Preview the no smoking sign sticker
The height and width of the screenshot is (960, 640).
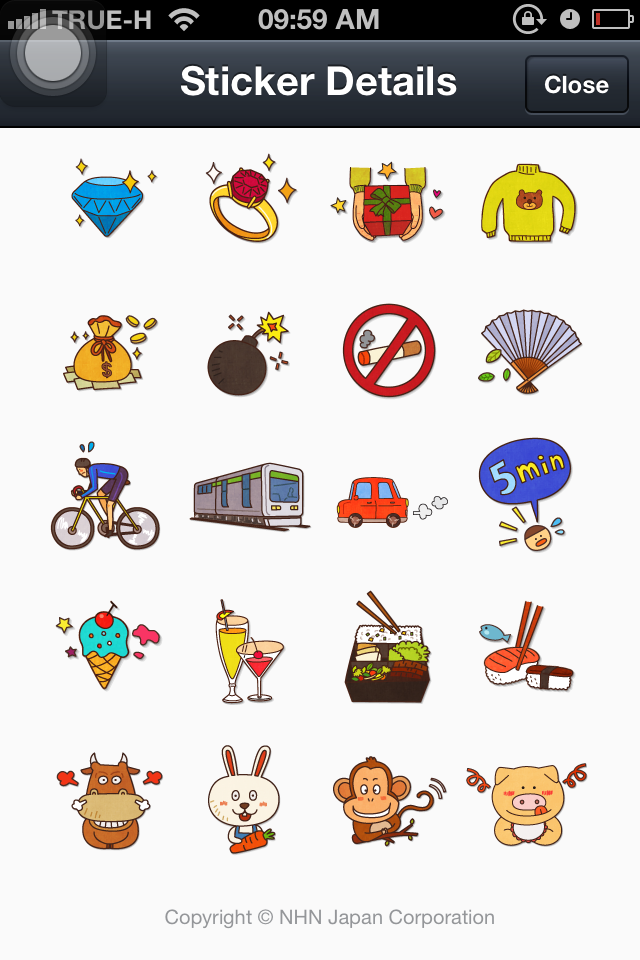point(389,351)
